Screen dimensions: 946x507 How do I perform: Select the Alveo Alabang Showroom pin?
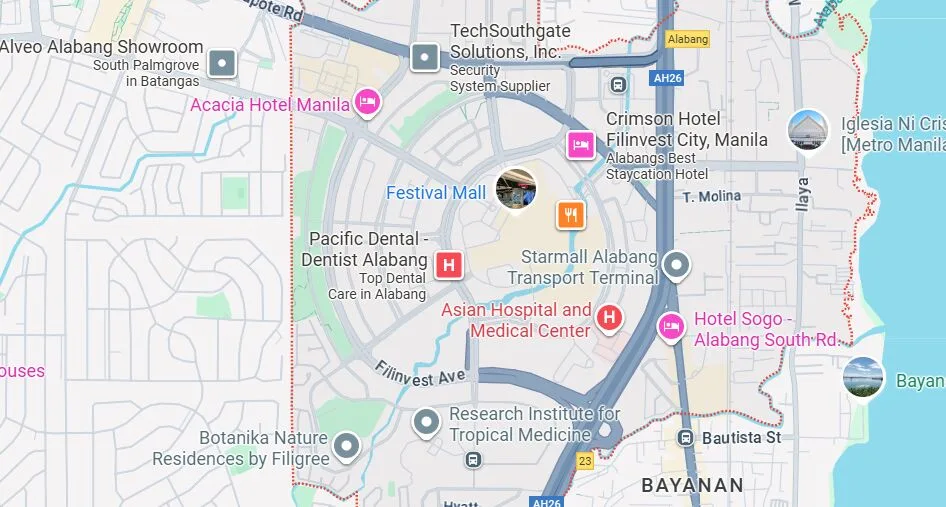222,65
